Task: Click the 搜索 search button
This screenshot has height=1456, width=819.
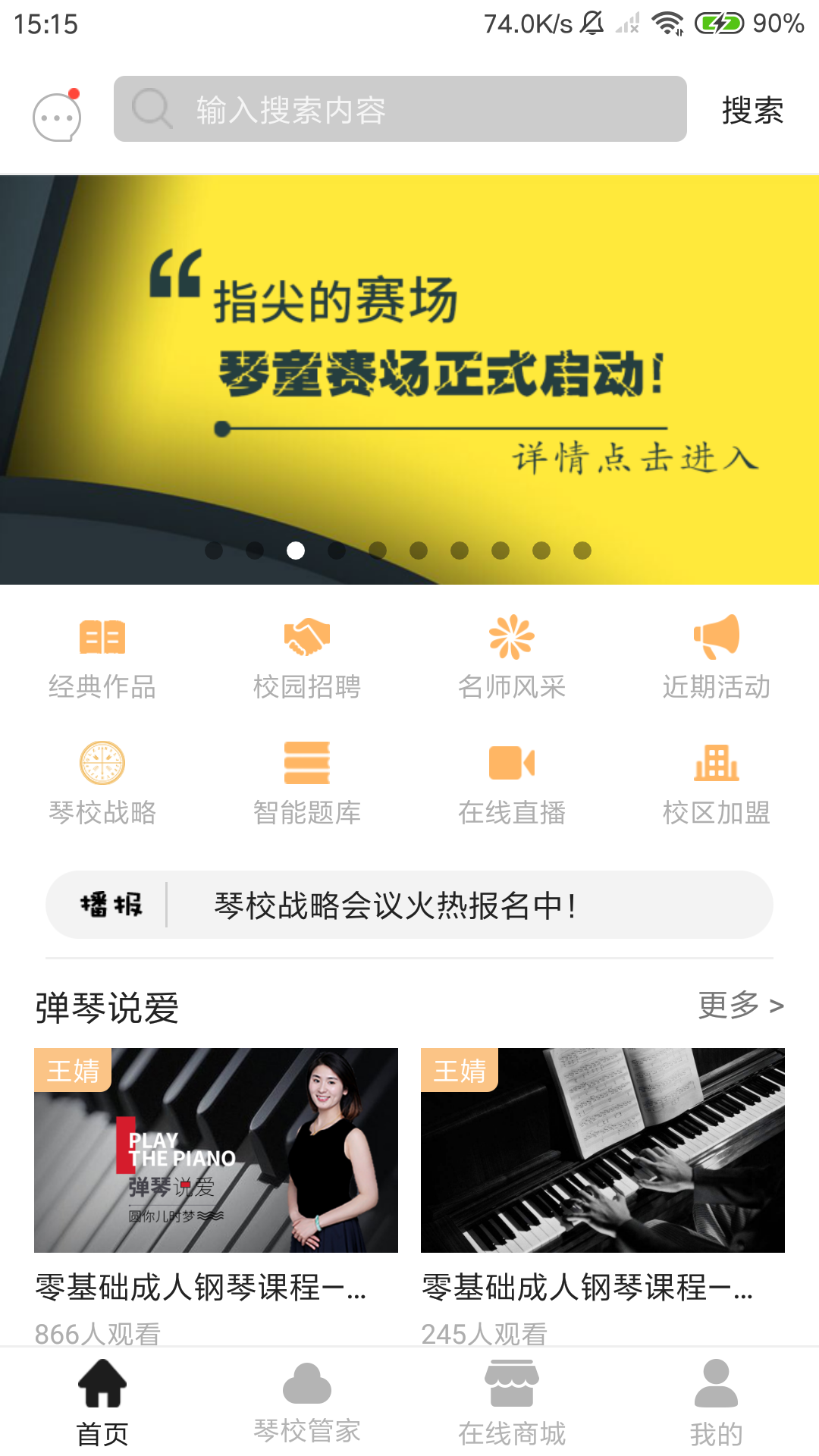Action: click(x=751, y=111)
